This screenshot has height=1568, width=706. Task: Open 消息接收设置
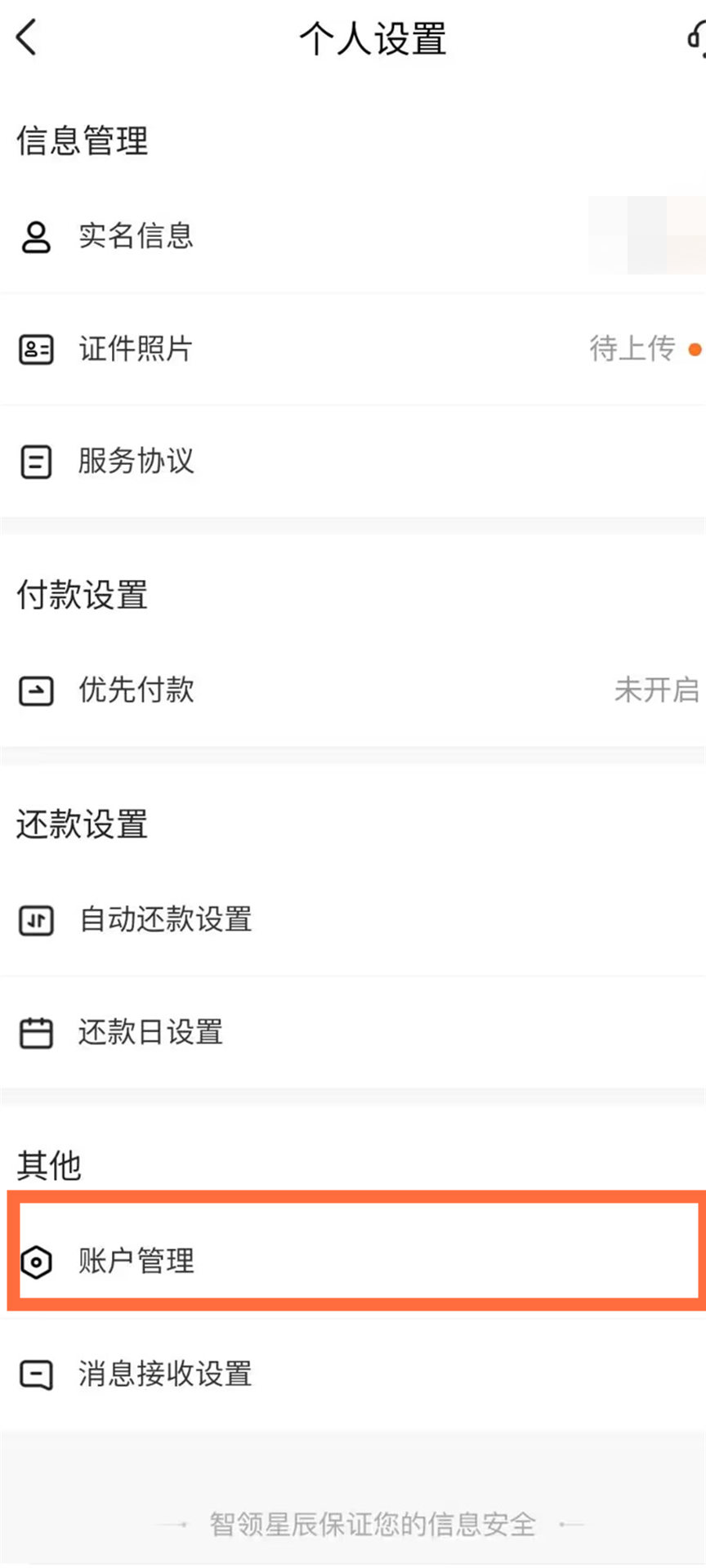tap(353, 1374)
